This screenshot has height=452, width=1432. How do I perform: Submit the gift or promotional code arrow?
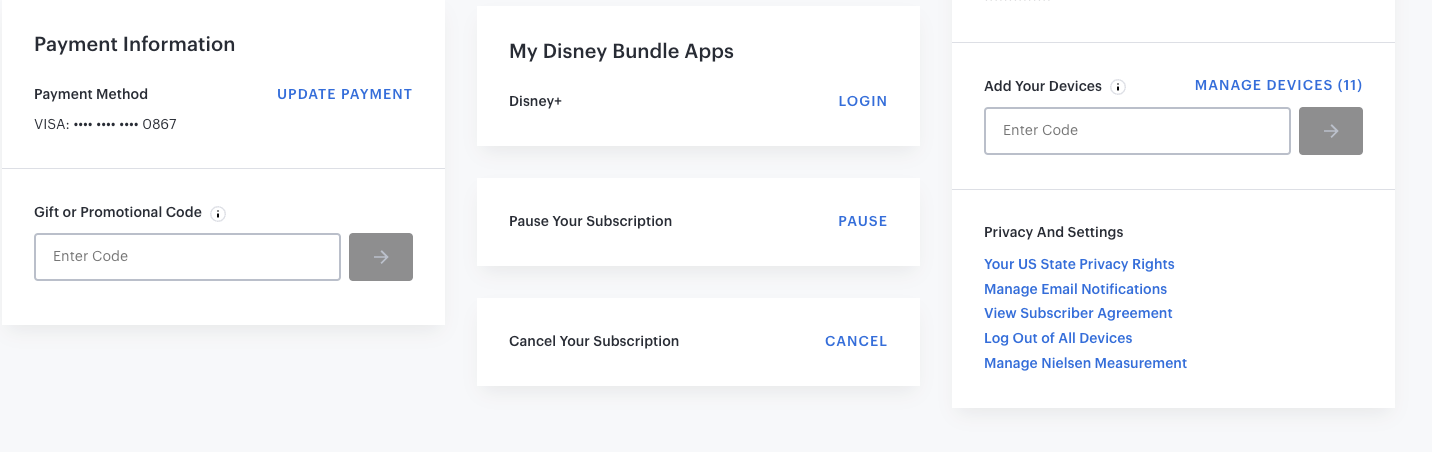point(380,257)
